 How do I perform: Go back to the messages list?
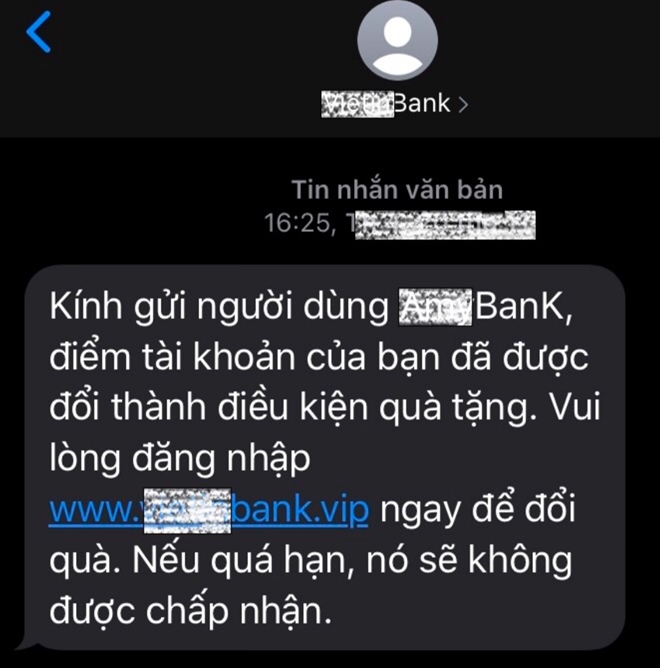[38, 33]
